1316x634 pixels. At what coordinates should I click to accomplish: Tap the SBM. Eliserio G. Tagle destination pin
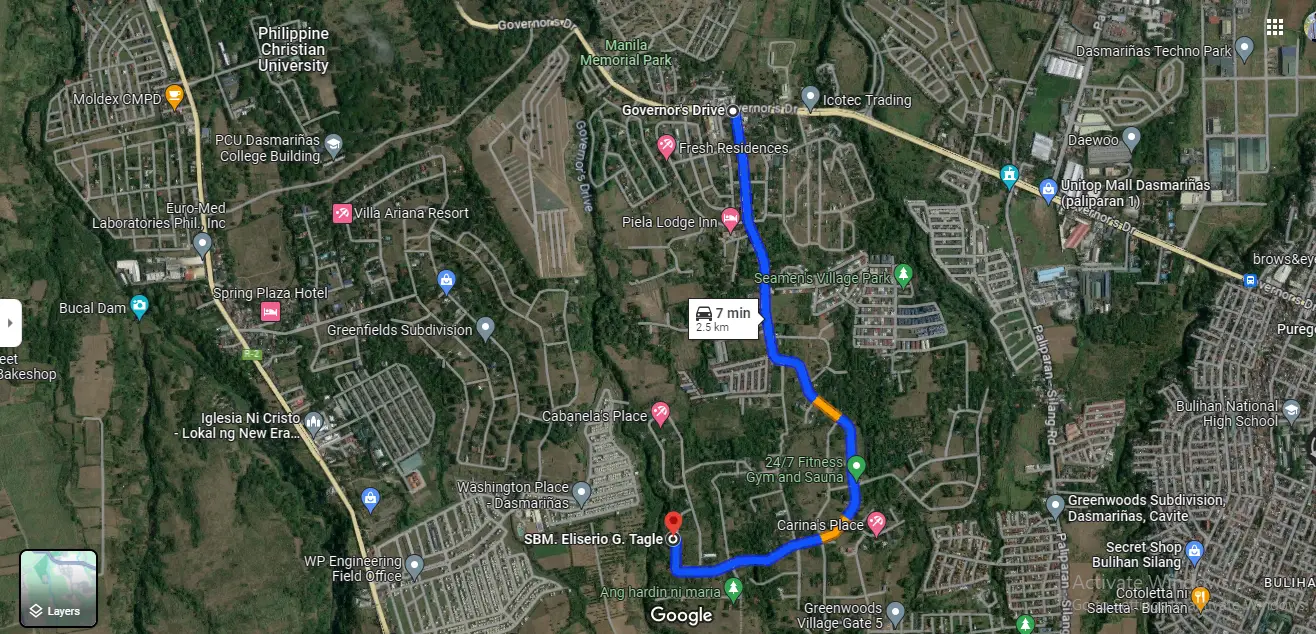click(673, 523)
